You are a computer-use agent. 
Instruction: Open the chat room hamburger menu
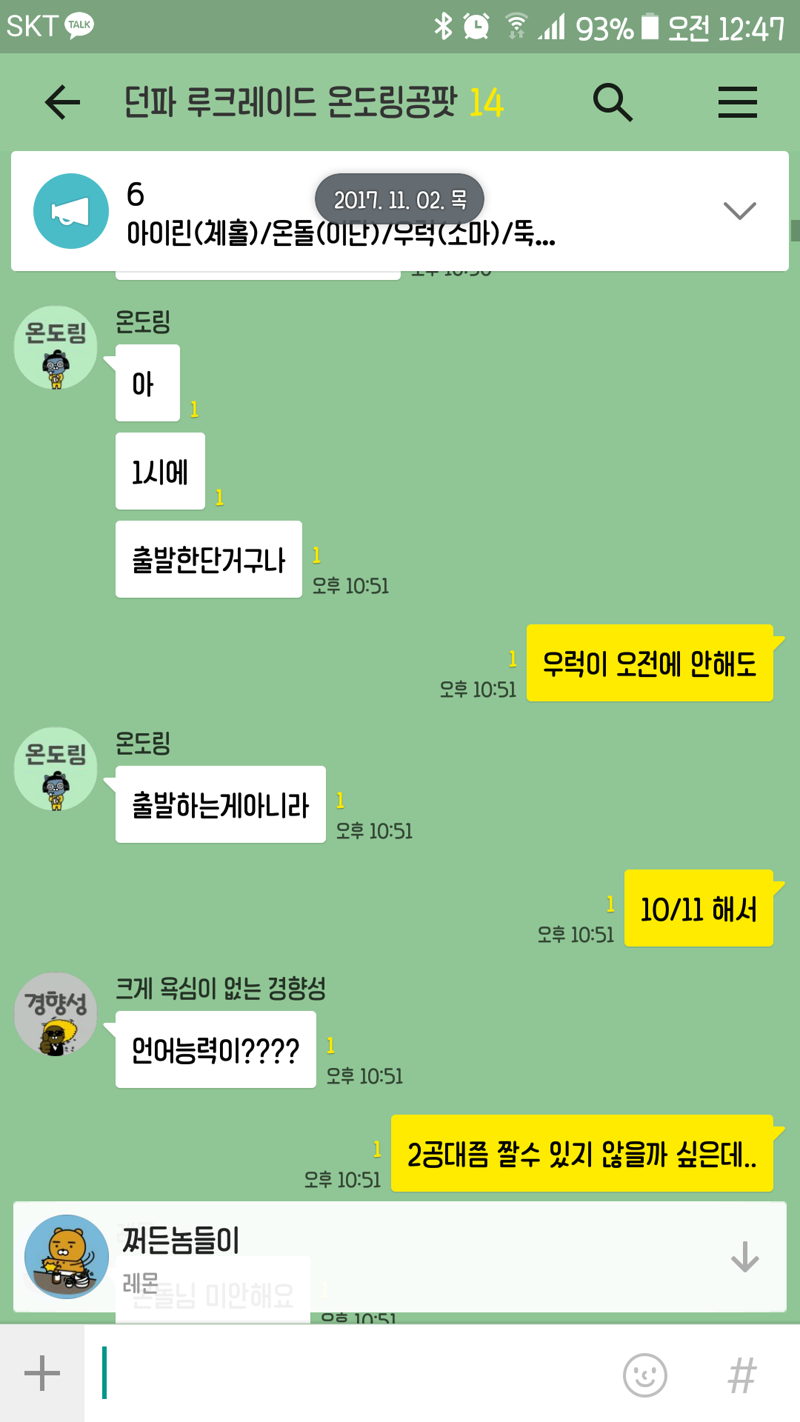coord(737,102)
